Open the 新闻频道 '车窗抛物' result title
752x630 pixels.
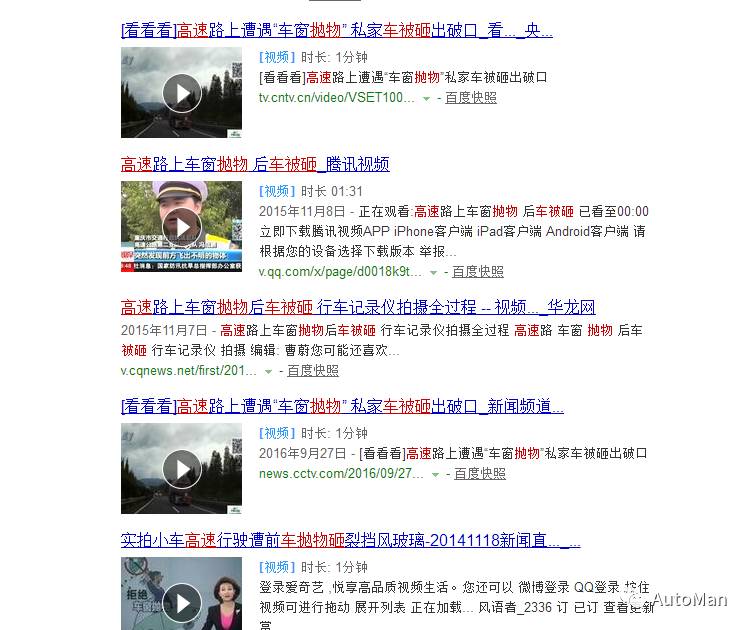342,406
